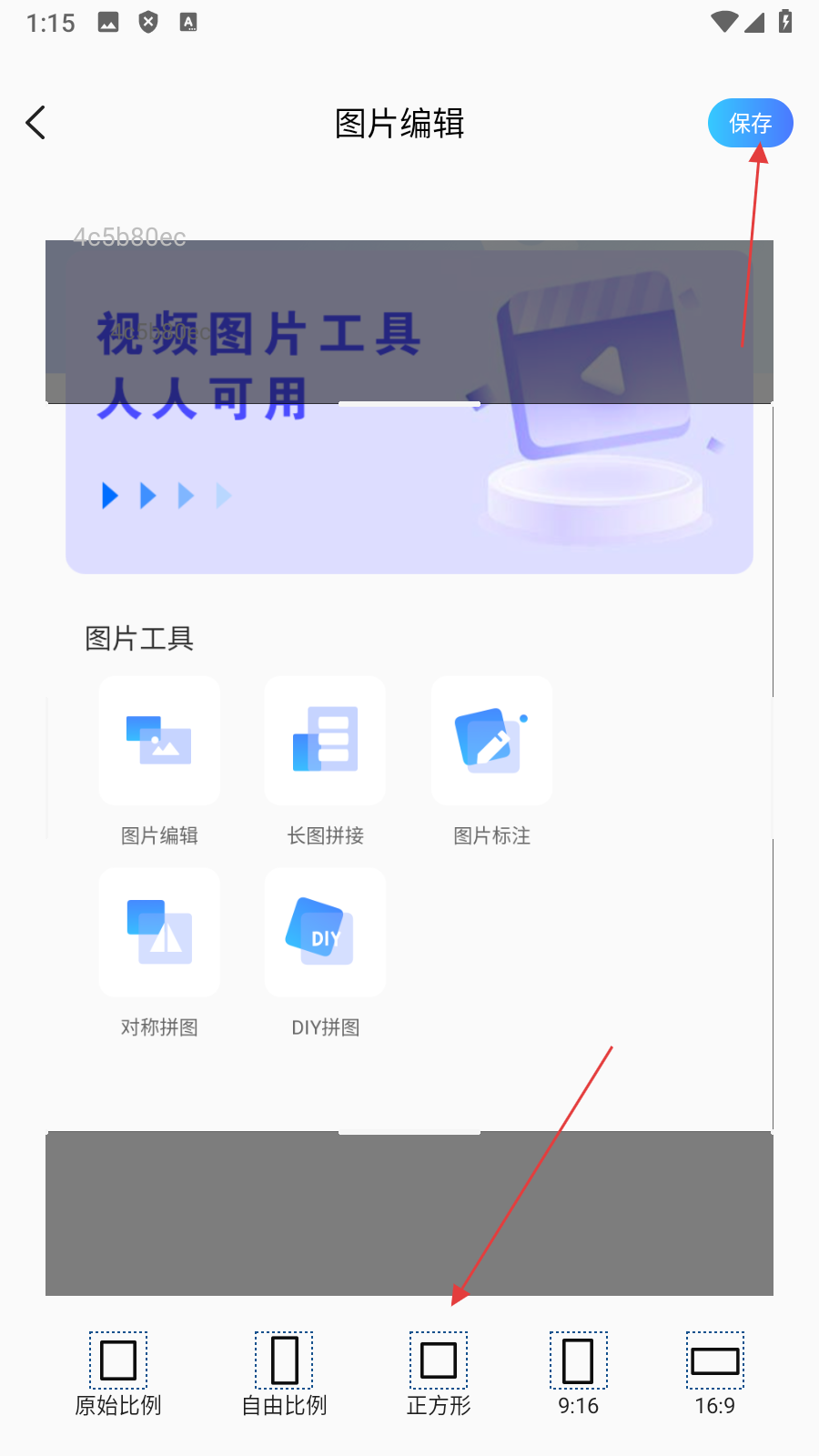The image size is (819, 1456).
Task: Select the 原始比例 crop ratio
Action: 118,1374
